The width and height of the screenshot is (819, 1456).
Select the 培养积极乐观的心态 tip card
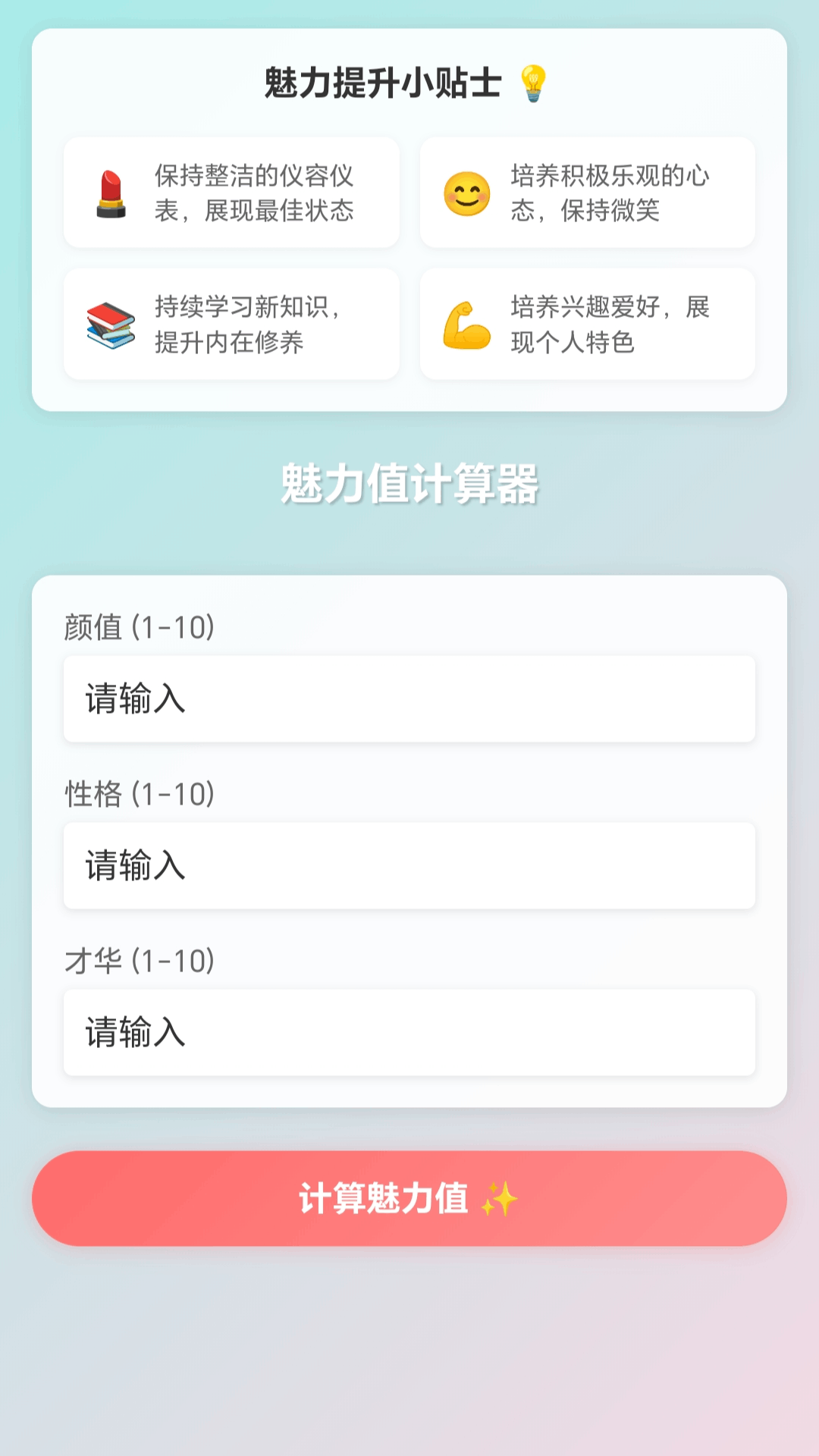click(588, 192)
